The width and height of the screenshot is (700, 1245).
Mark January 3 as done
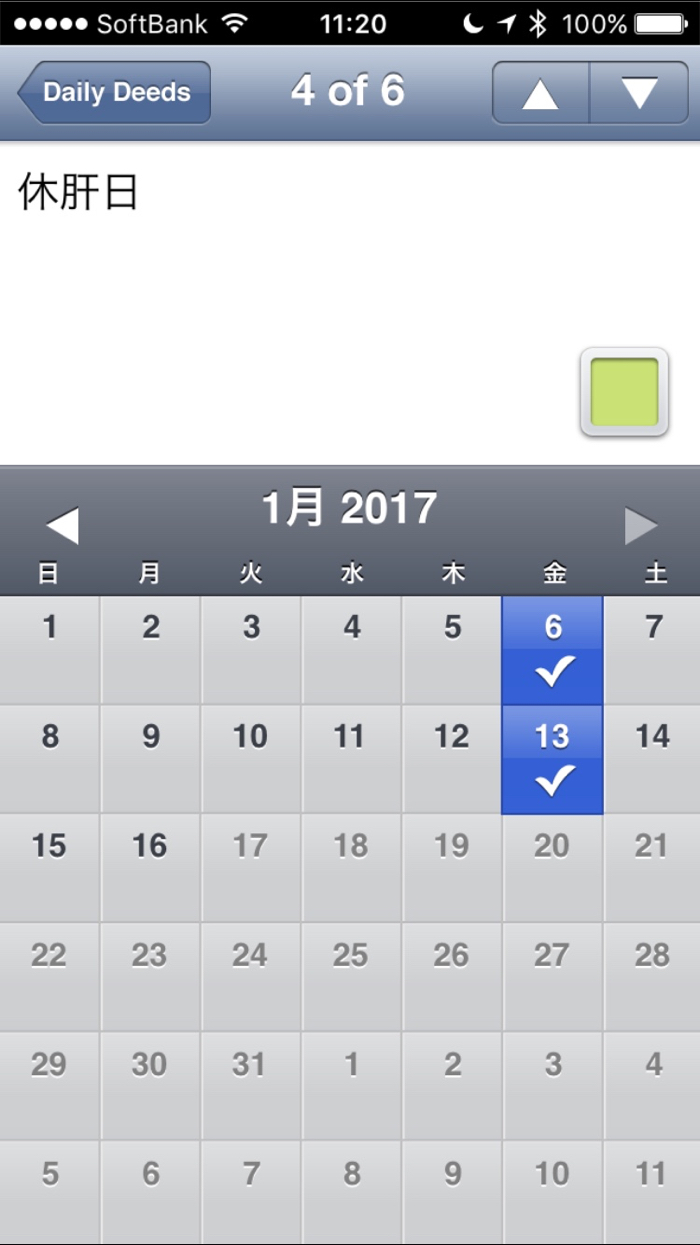pyautogui.click(x=250, y=650)
